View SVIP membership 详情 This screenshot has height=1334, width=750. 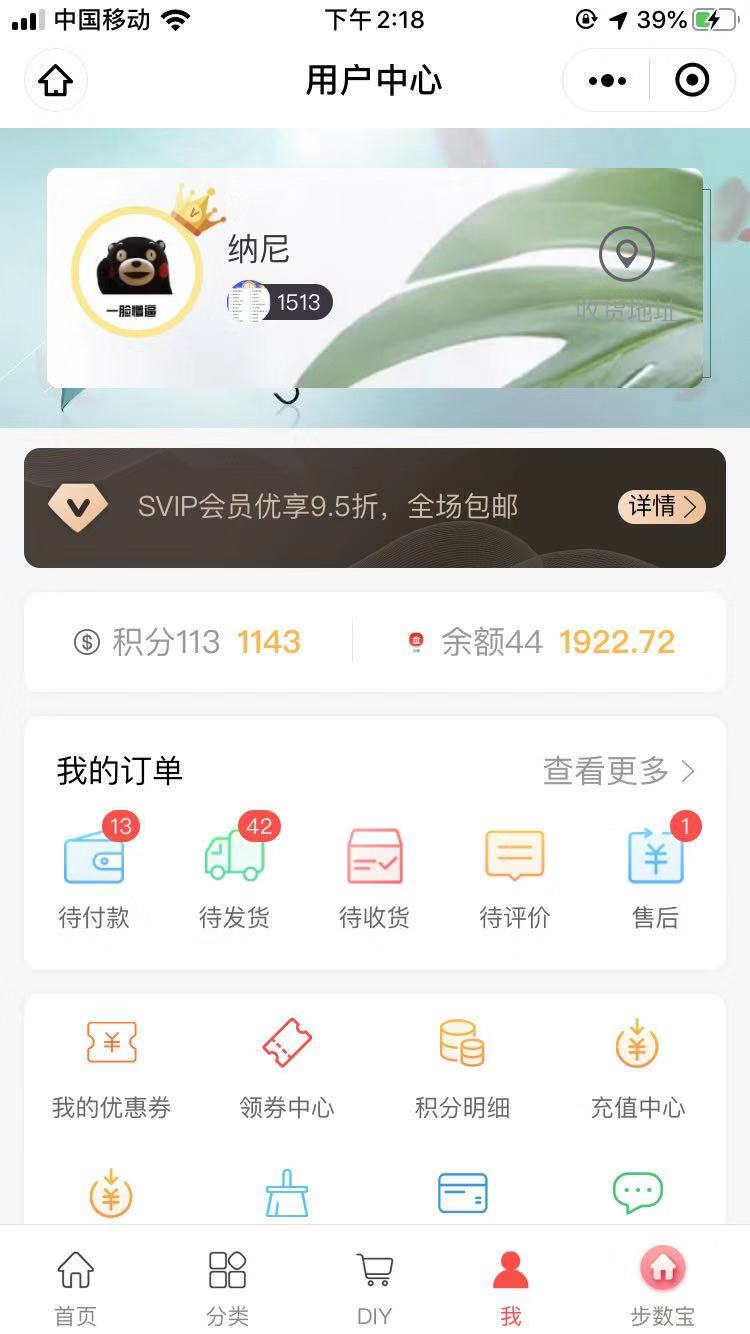coord(661,507)
